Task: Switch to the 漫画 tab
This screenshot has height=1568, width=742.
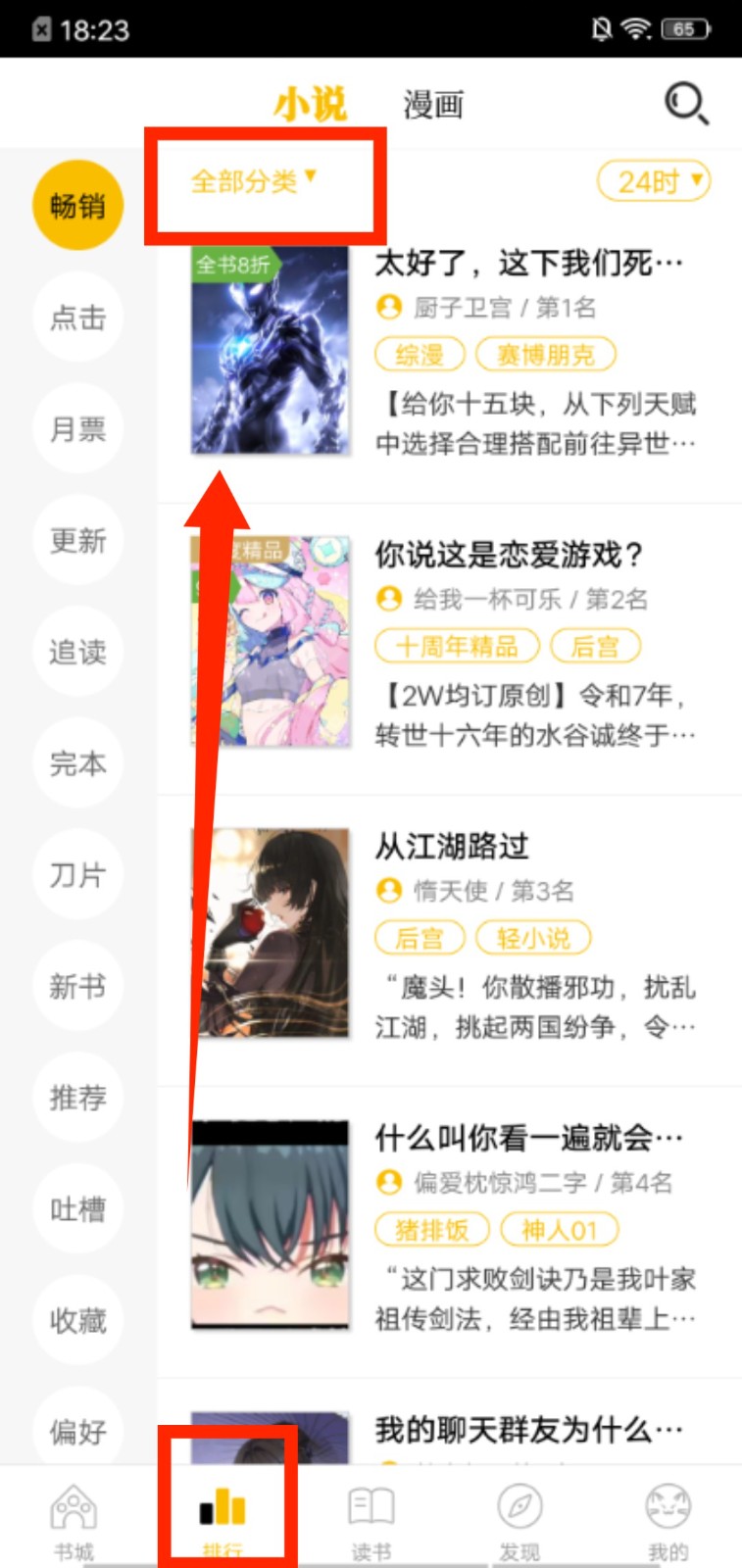Action: 432,105
